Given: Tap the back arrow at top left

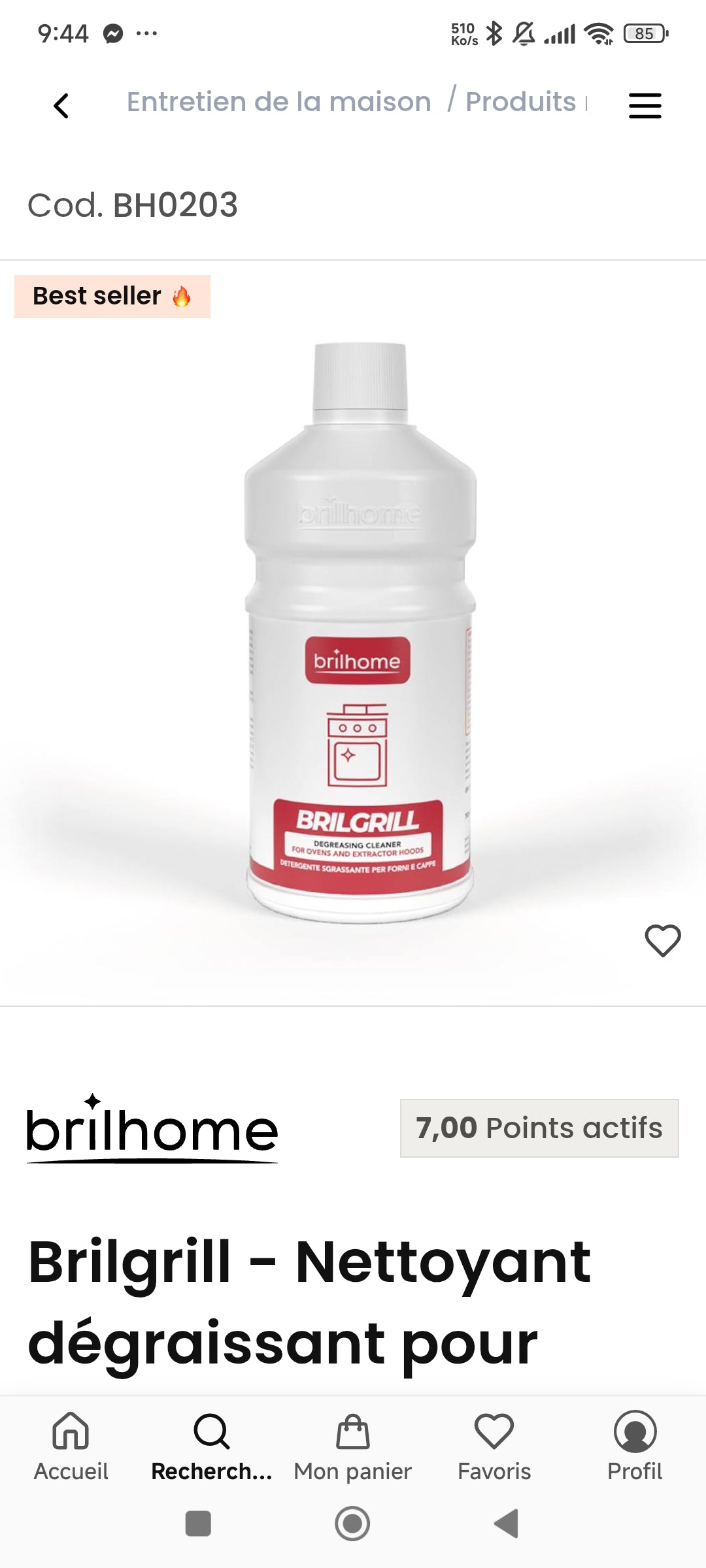Looking at the screenshot, I should click(61, 105).
